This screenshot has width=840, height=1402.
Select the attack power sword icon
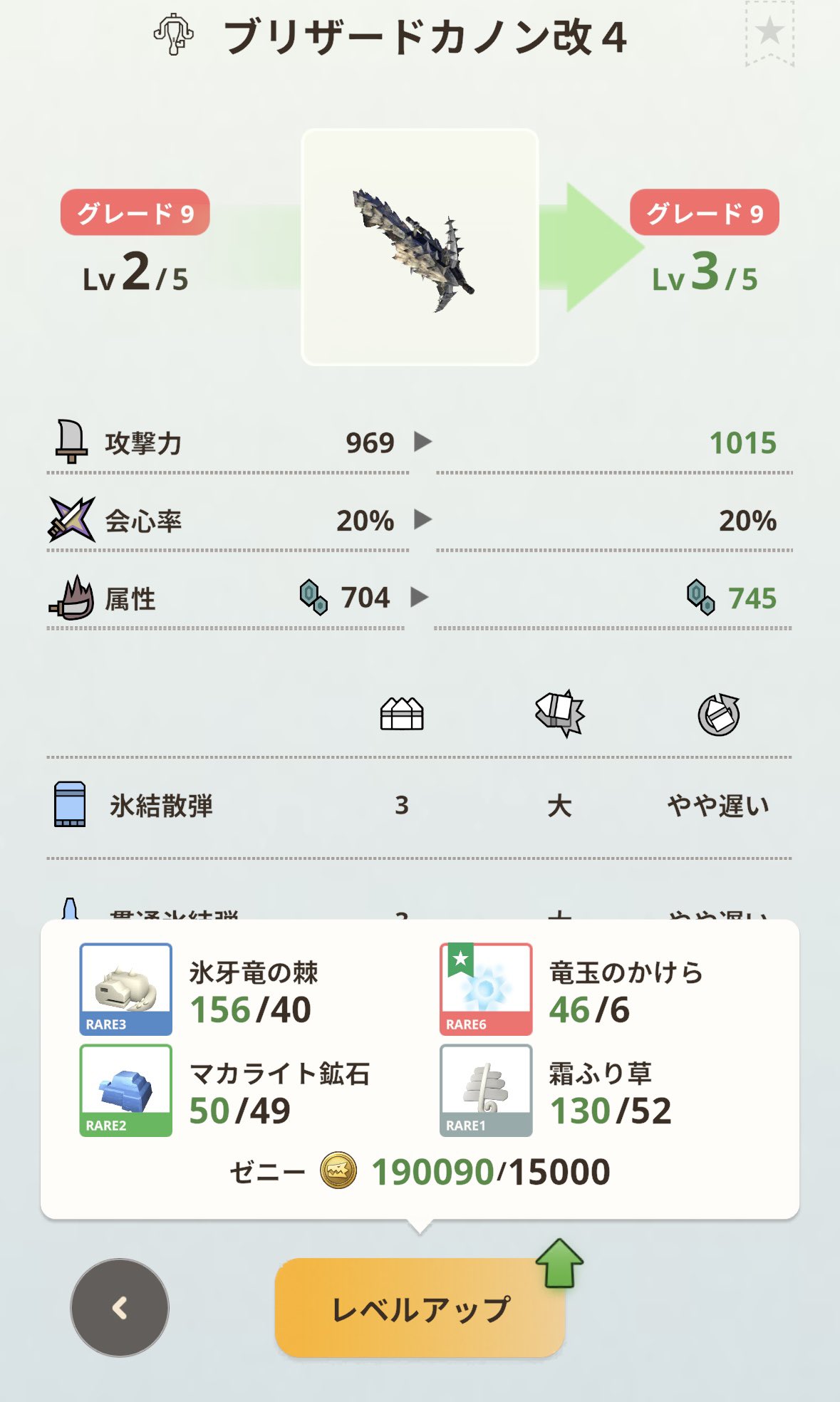tap(71, 442)
